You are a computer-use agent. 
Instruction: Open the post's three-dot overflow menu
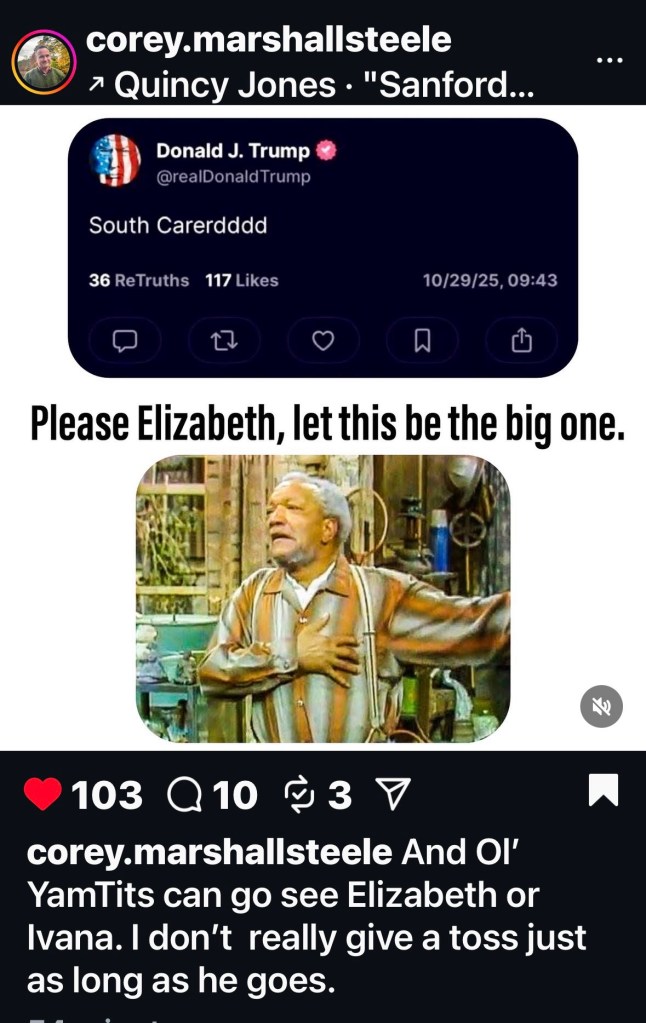(x=608, y=59)
